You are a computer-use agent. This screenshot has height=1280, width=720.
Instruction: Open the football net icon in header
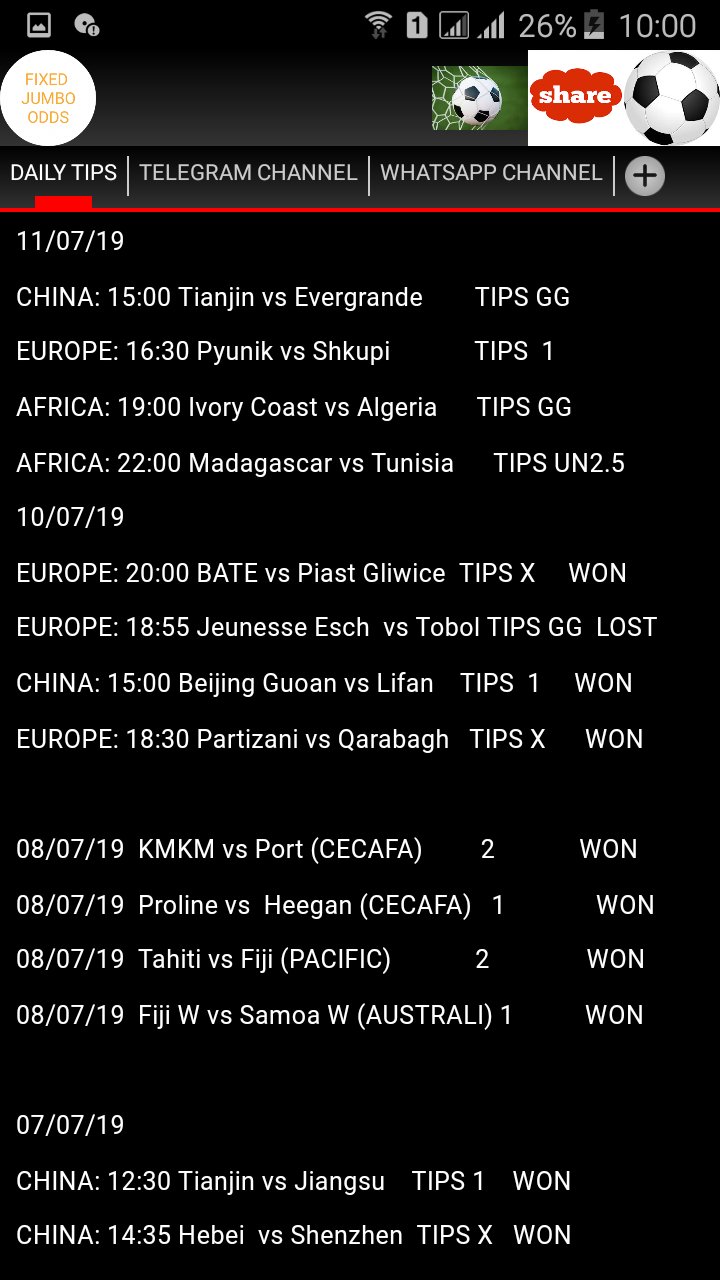(x=479, y=98)
